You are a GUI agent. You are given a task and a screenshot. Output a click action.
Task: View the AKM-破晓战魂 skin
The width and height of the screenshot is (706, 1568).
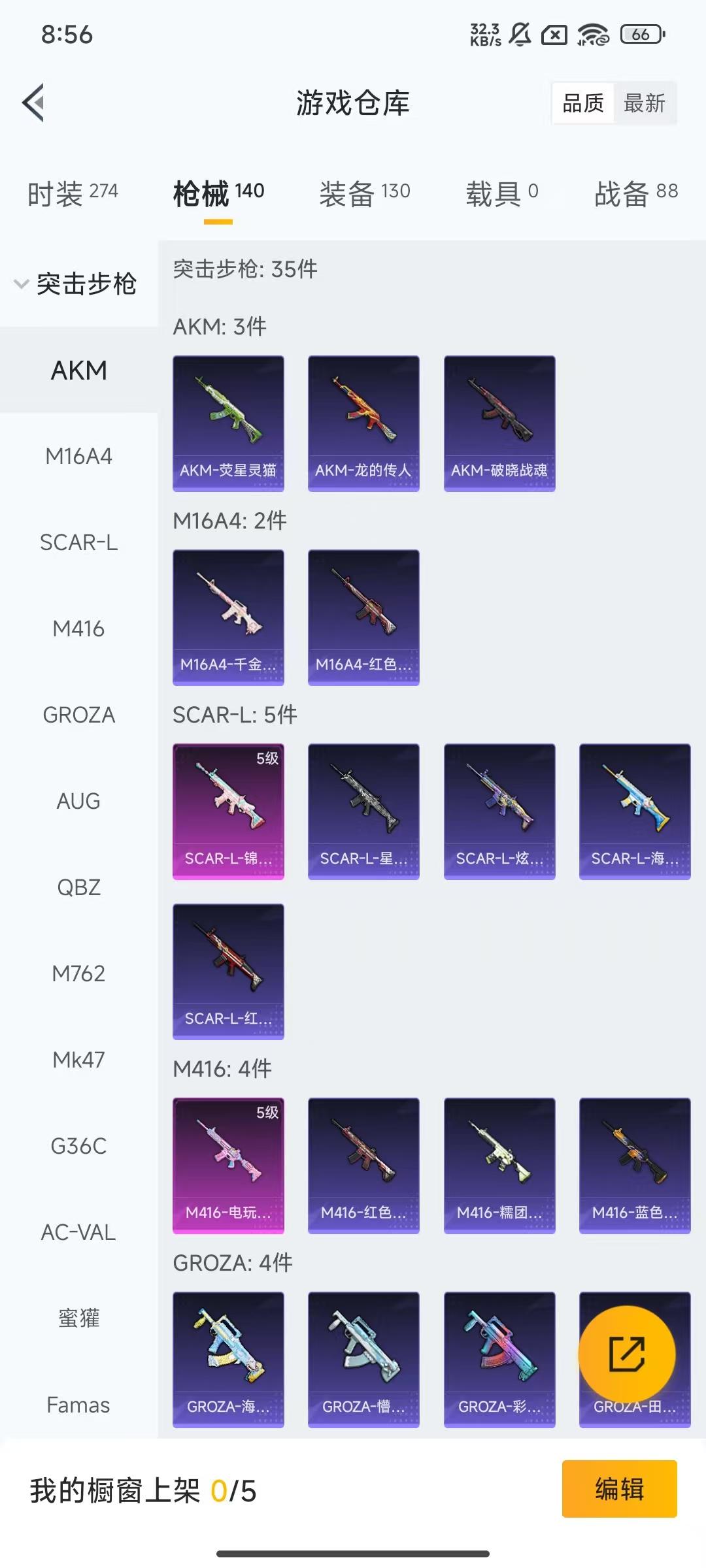click(499, 423)
